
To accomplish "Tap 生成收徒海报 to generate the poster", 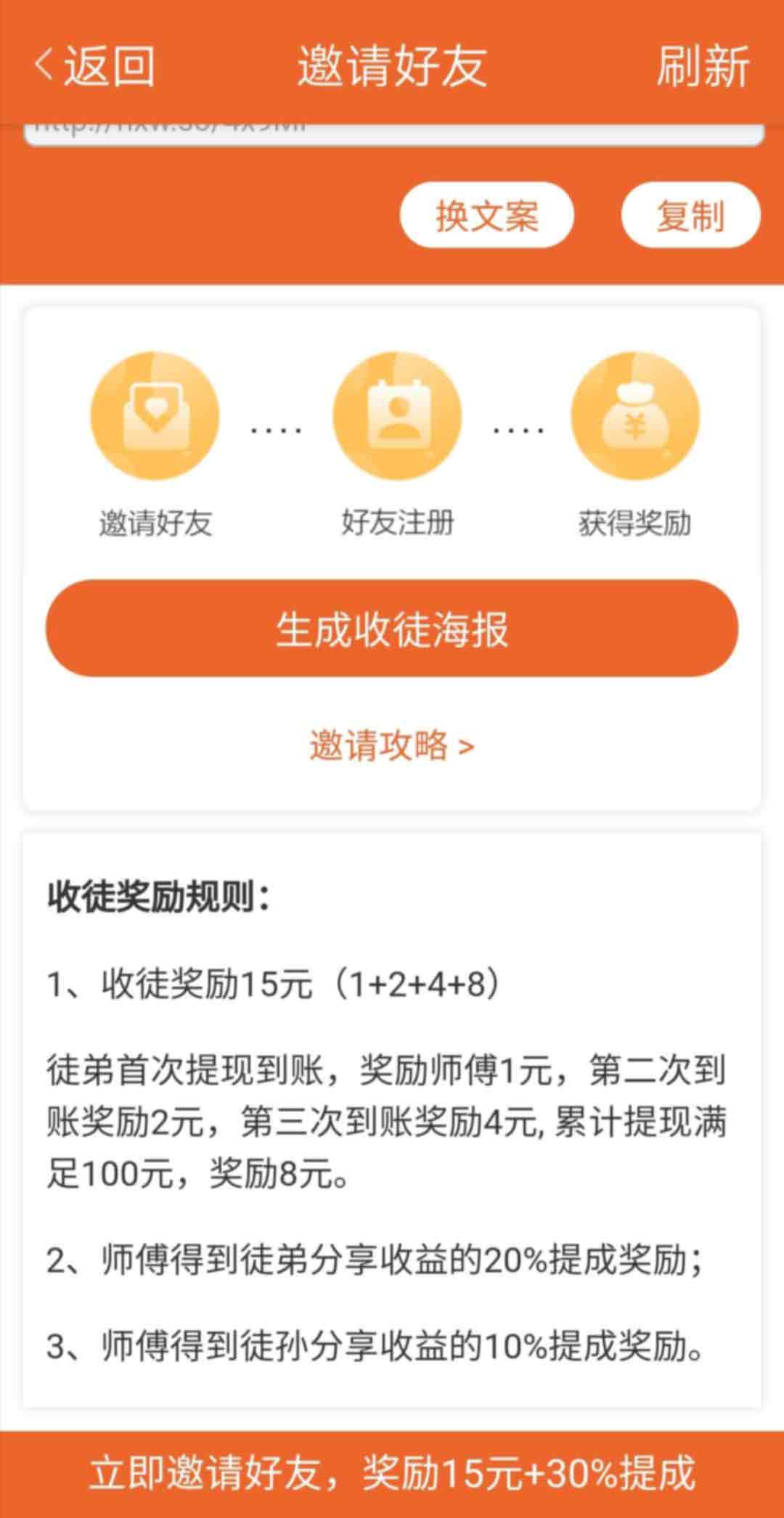I will 392,628.
